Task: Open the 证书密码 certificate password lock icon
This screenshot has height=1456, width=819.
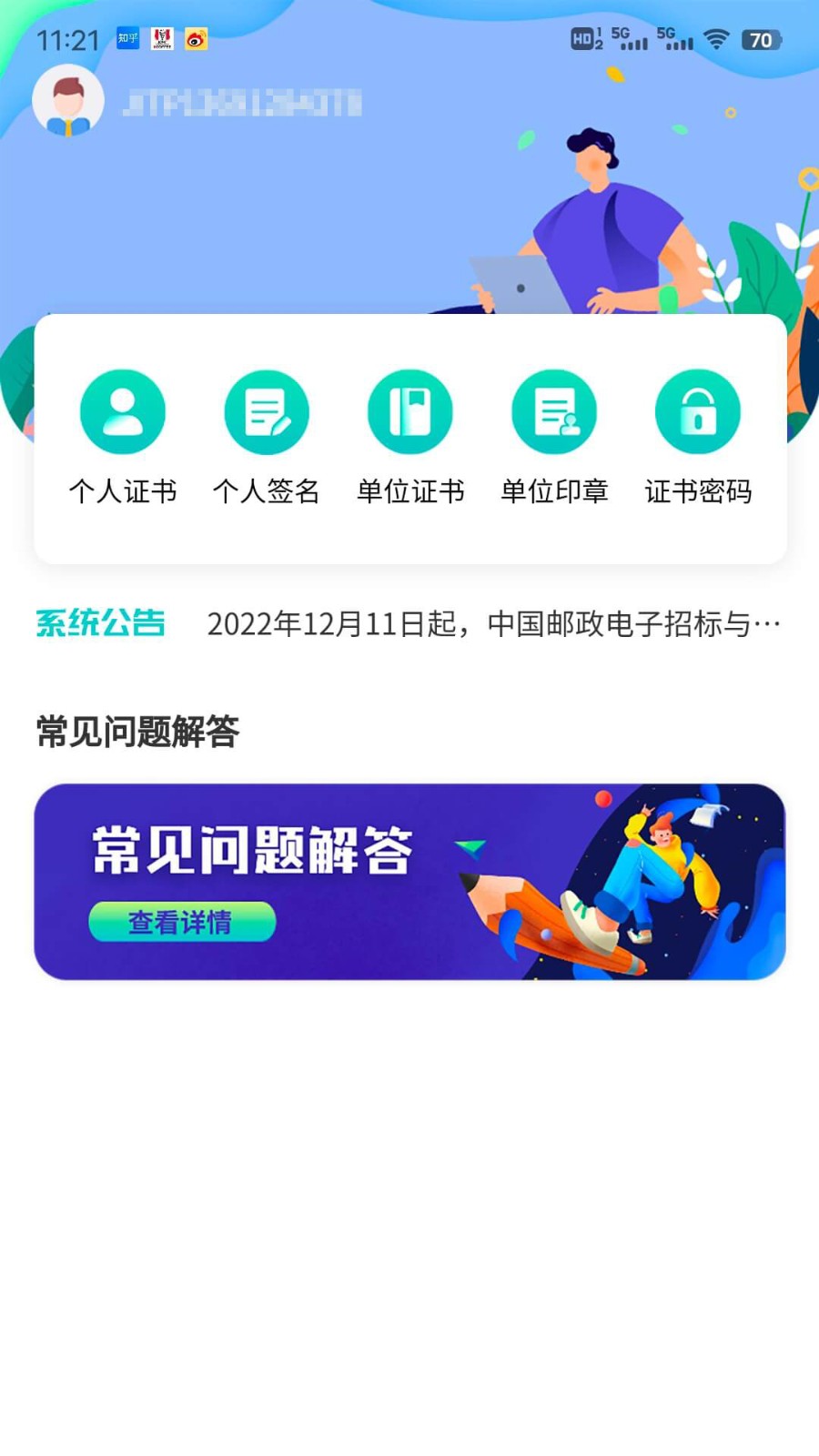Action: point(696,411)
